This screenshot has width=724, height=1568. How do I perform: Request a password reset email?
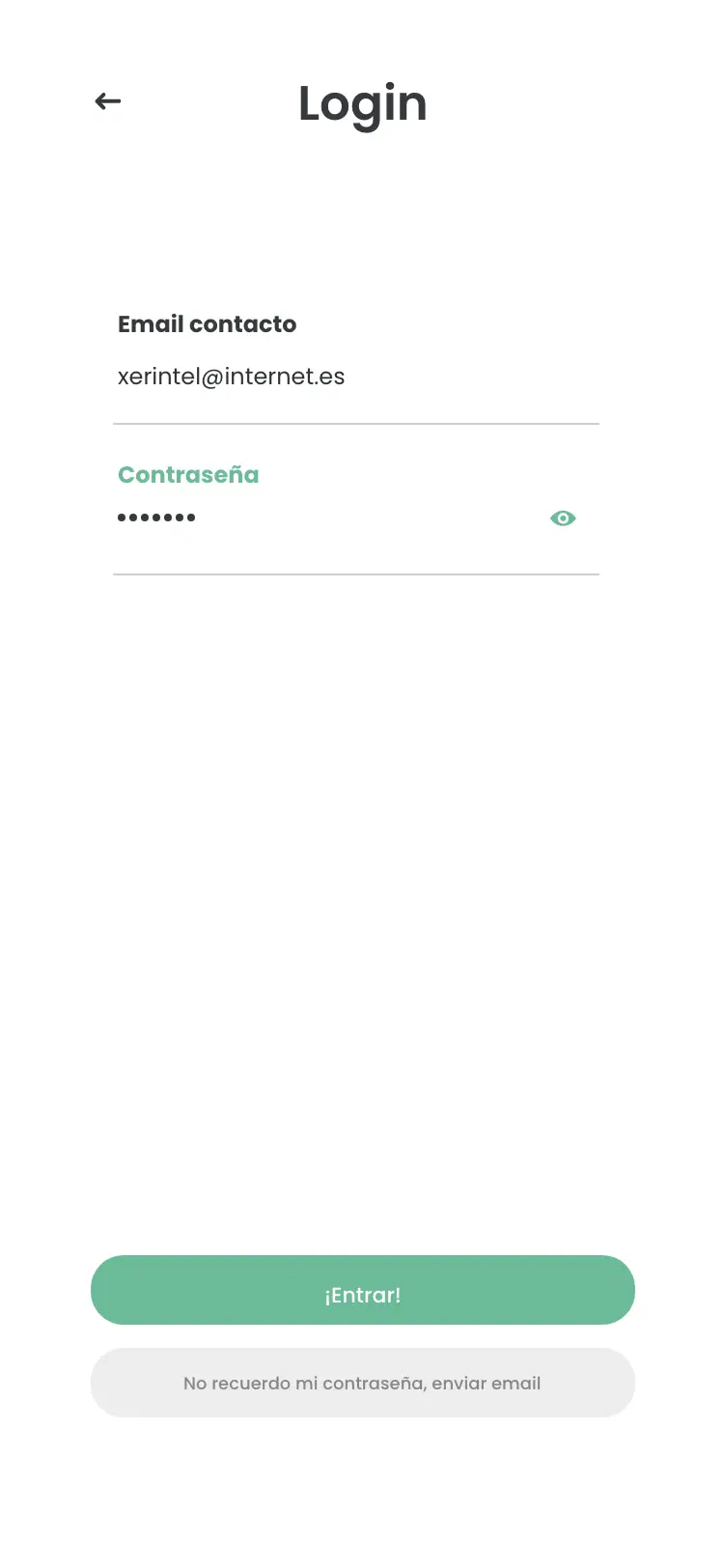pos(363,1383)
